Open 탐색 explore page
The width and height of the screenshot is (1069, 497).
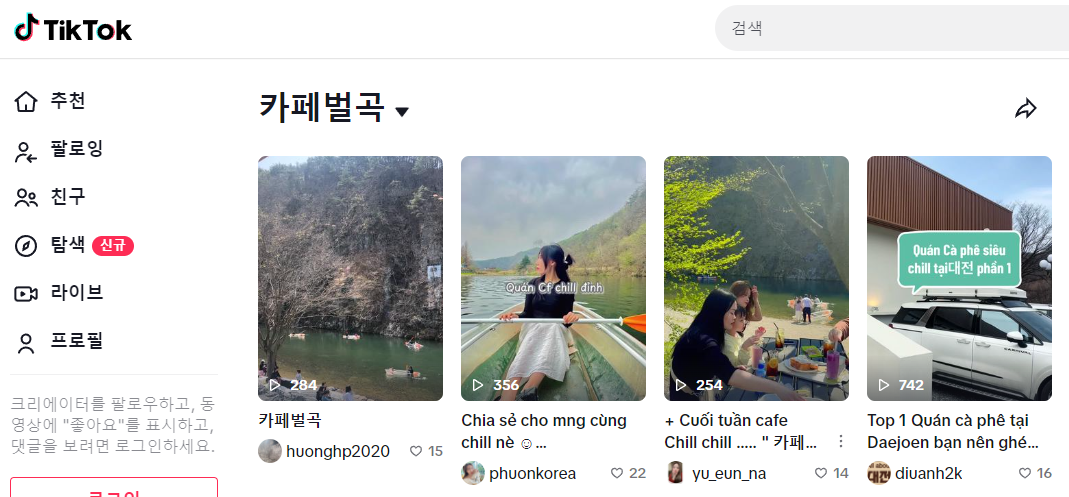[x=68, y=245]
